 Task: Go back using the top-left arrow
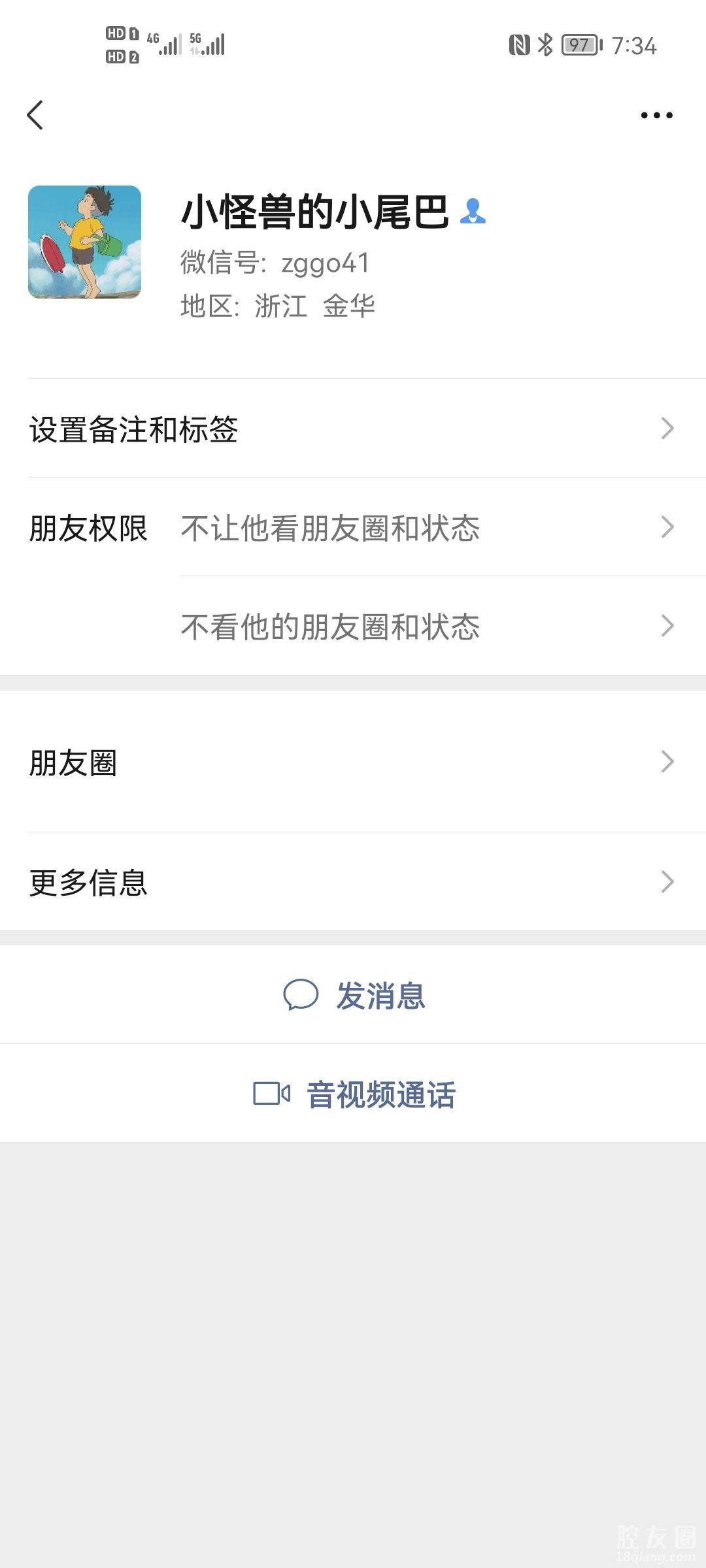[35, 115]
